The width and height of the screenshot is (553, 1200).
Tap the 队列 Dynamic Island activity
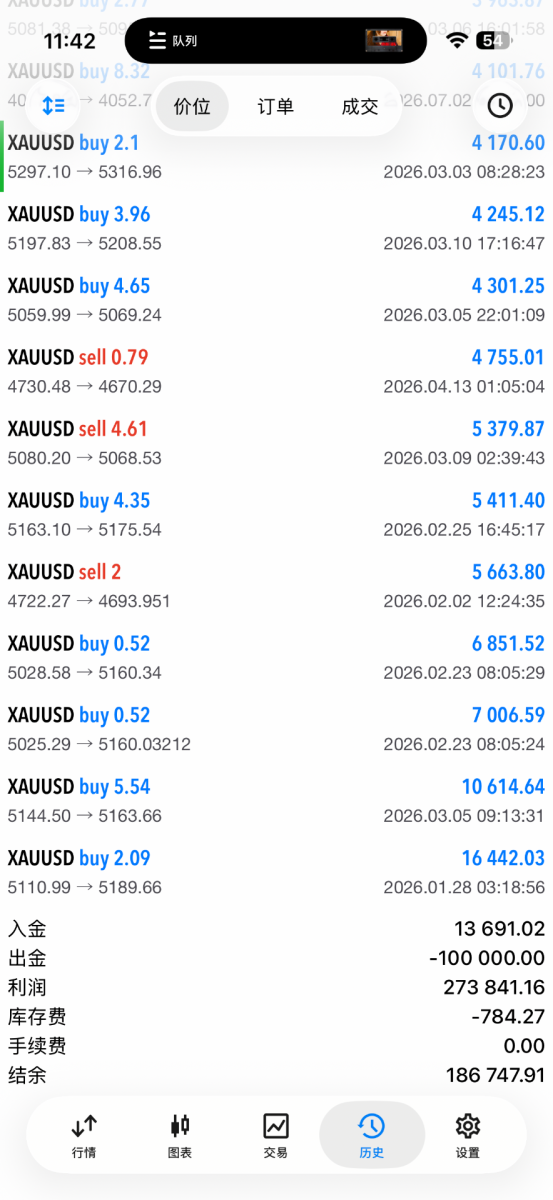pyautogui.click(x=276, y=40)
